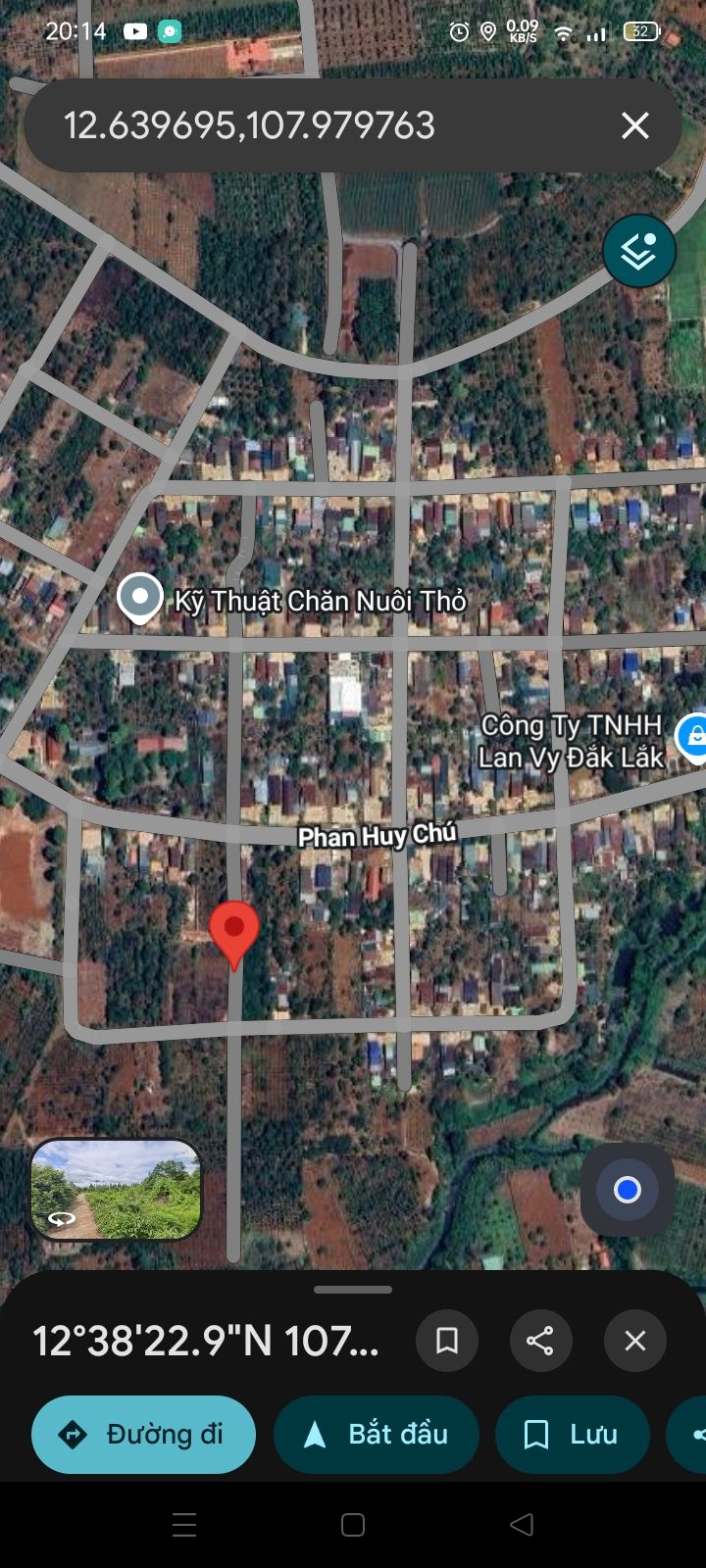
Task: Share this location via share icon
Action: tap(540, 1341)
